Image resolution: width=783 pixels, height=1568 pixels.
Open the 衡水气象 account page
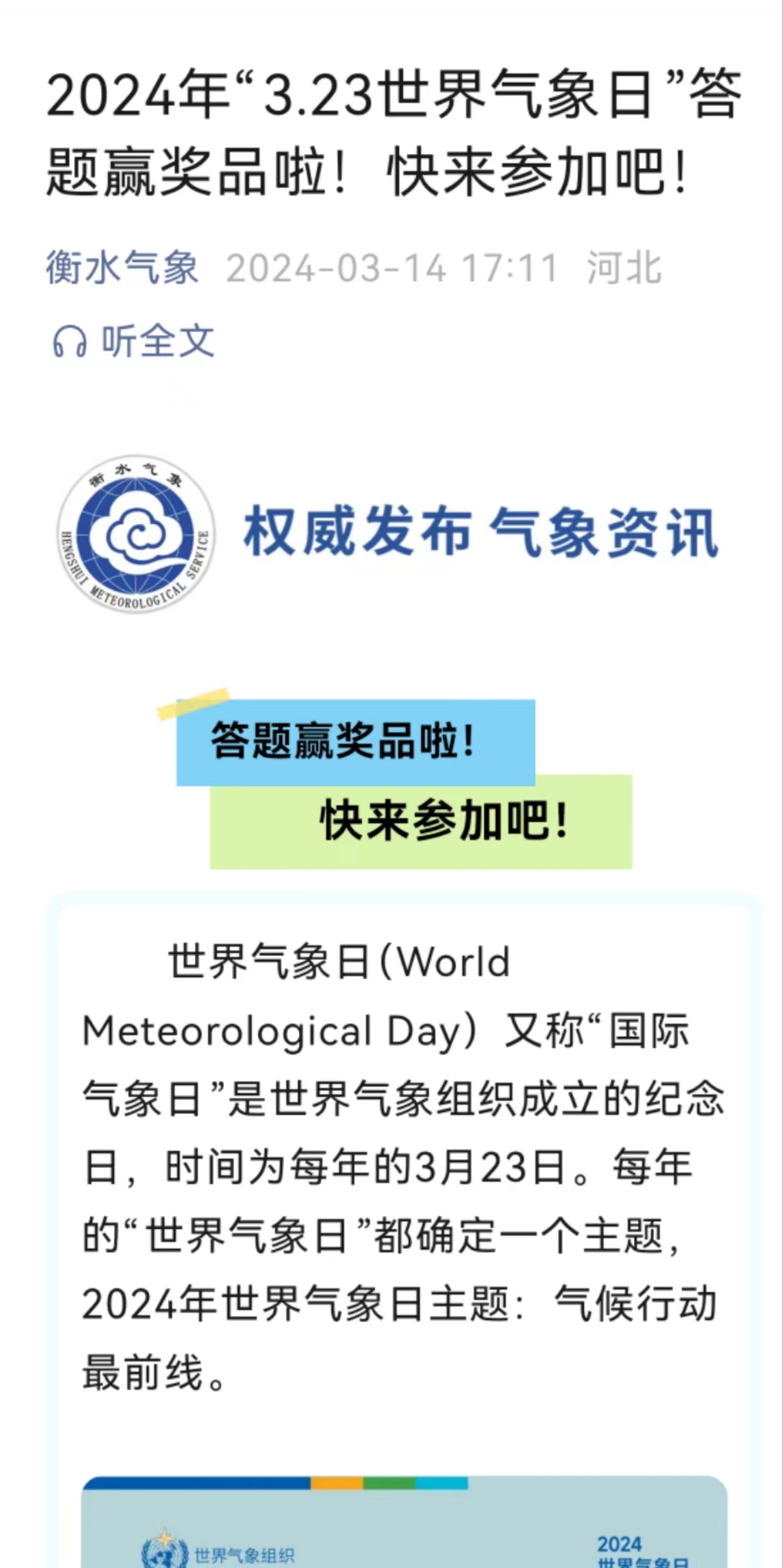[122, 268]
